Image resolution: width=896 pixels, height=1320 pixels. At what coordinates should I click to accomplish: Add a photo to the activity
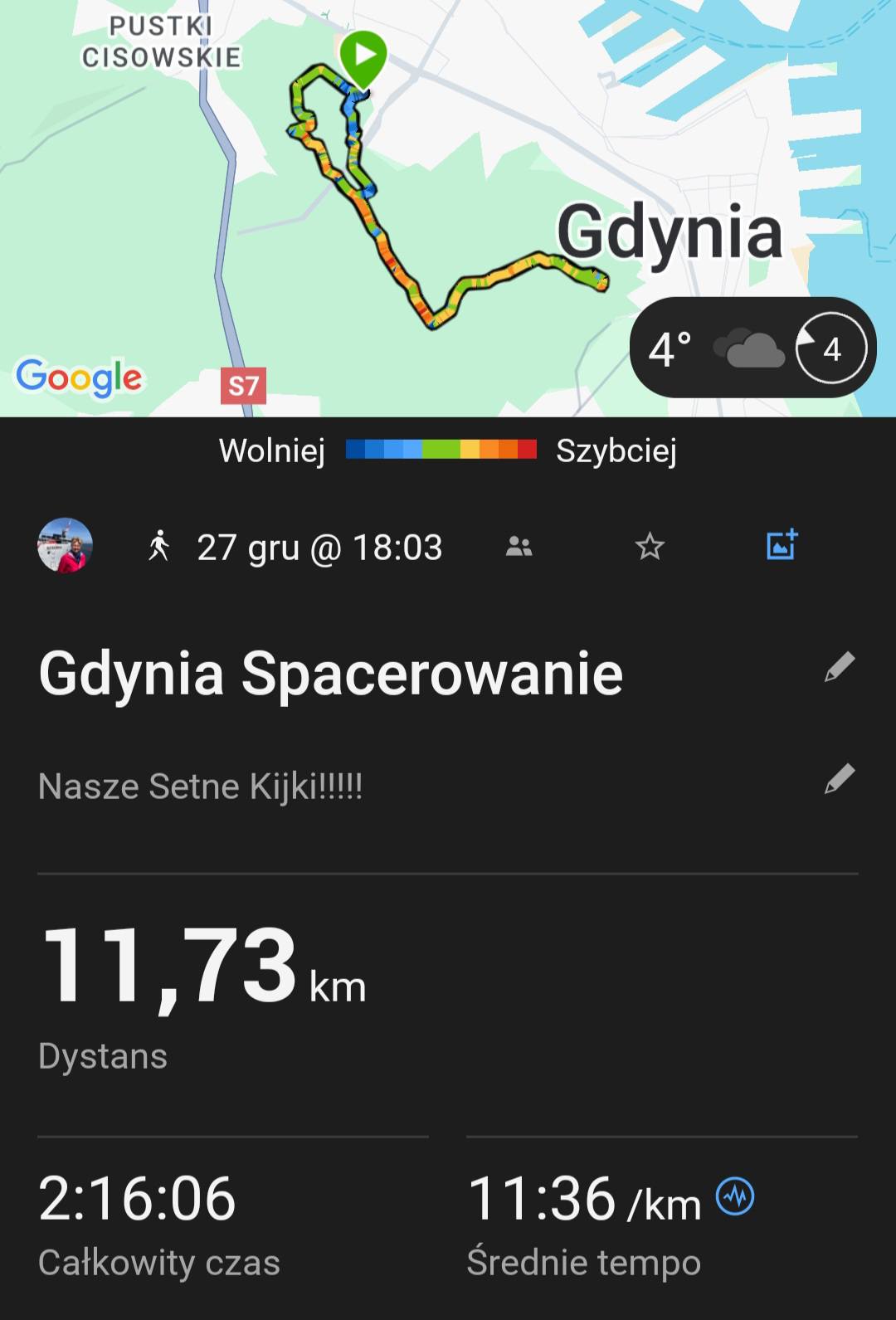click(782, 545)
